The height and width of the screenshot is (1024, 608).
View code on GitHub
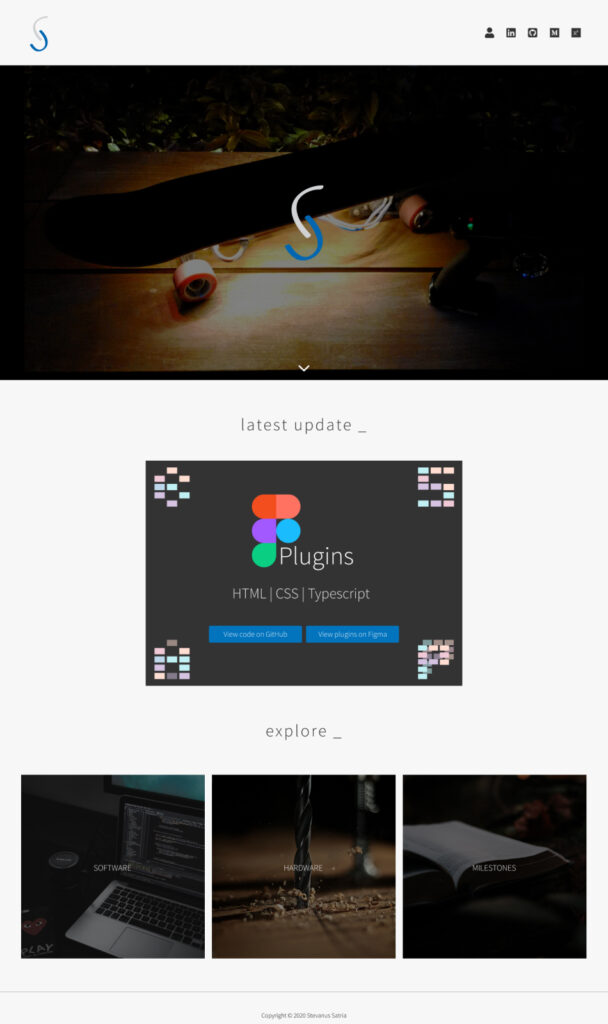coord(255,634)
